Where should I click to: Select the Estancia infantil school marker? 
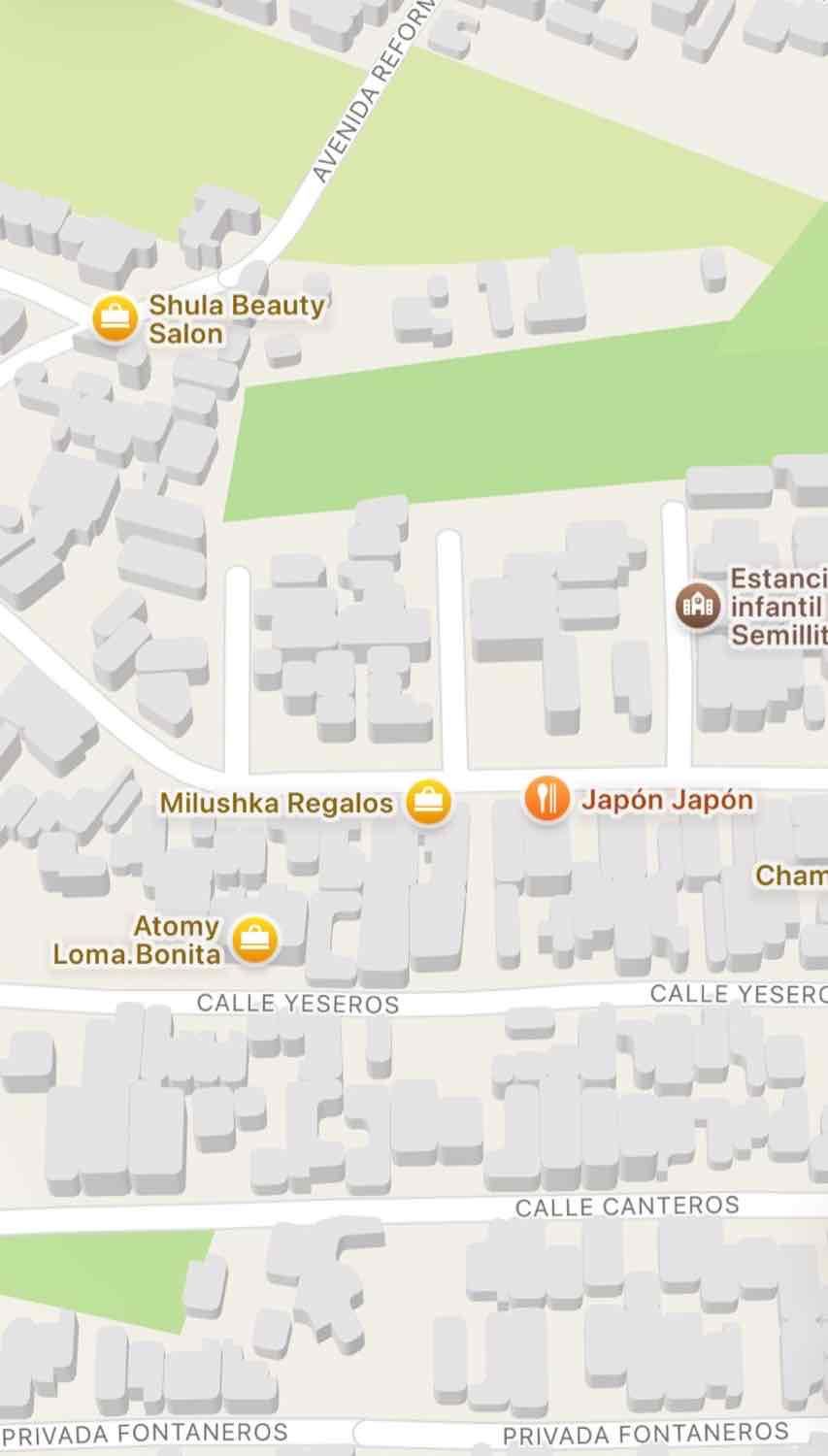coord(698,606)
